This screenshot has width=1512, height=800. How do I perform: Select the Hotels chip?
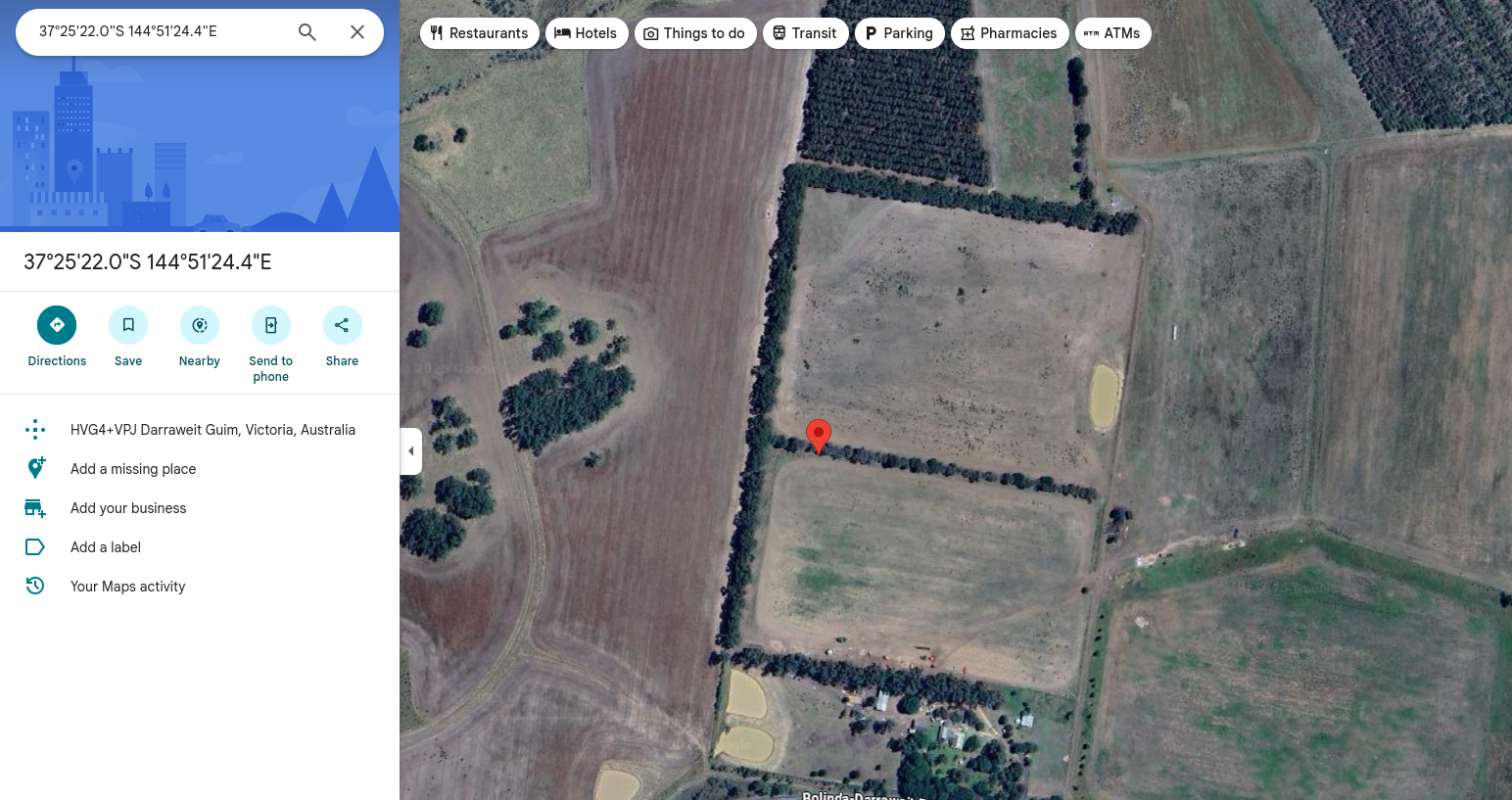click(586, 33)
